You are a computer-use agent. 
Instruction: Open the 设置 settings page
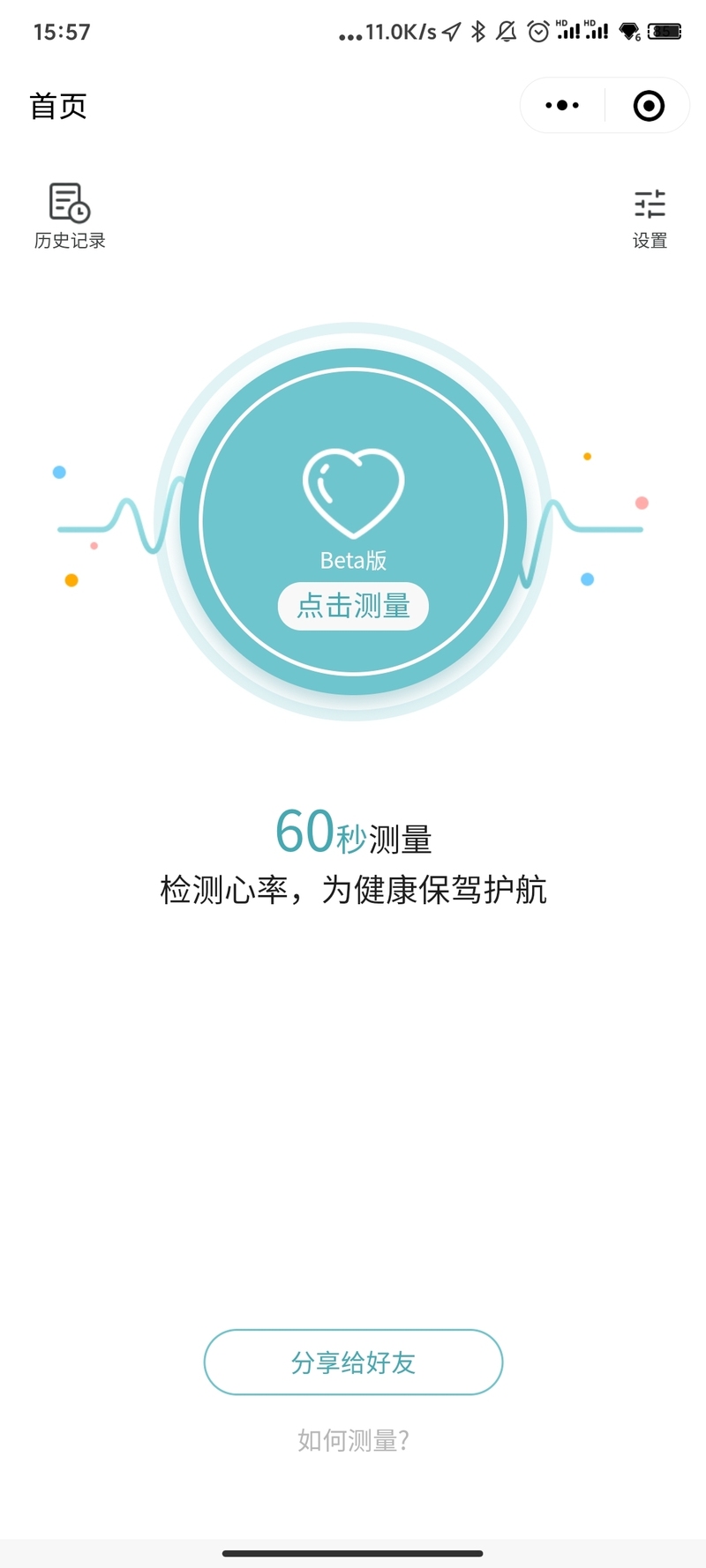pyautogui.click(x=650, y=219)
